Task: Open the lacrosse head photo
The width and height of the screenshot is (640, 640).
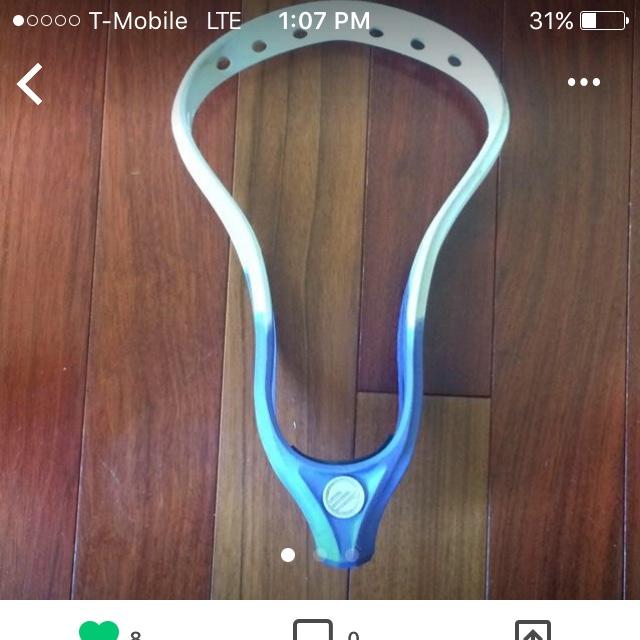Action: click(x=340, y=300)
